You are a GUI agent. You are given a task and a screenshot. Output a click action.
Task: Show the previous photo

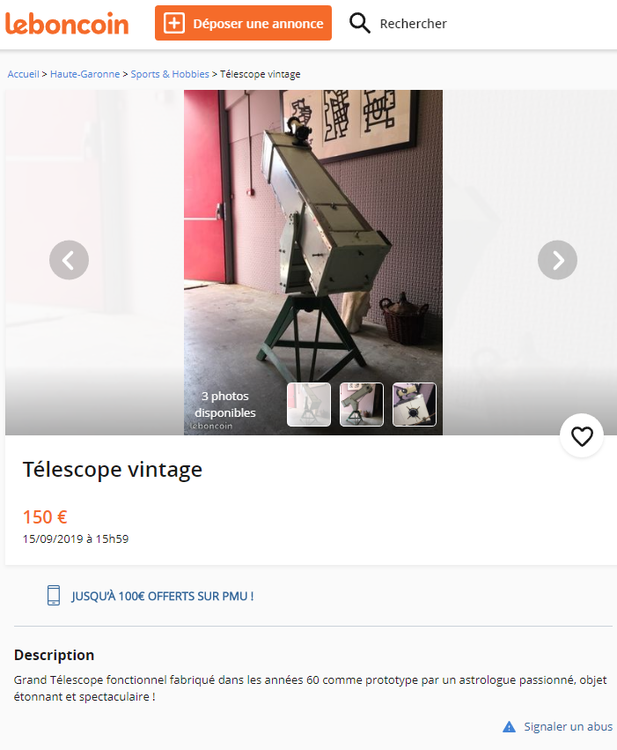pos(69,260)
